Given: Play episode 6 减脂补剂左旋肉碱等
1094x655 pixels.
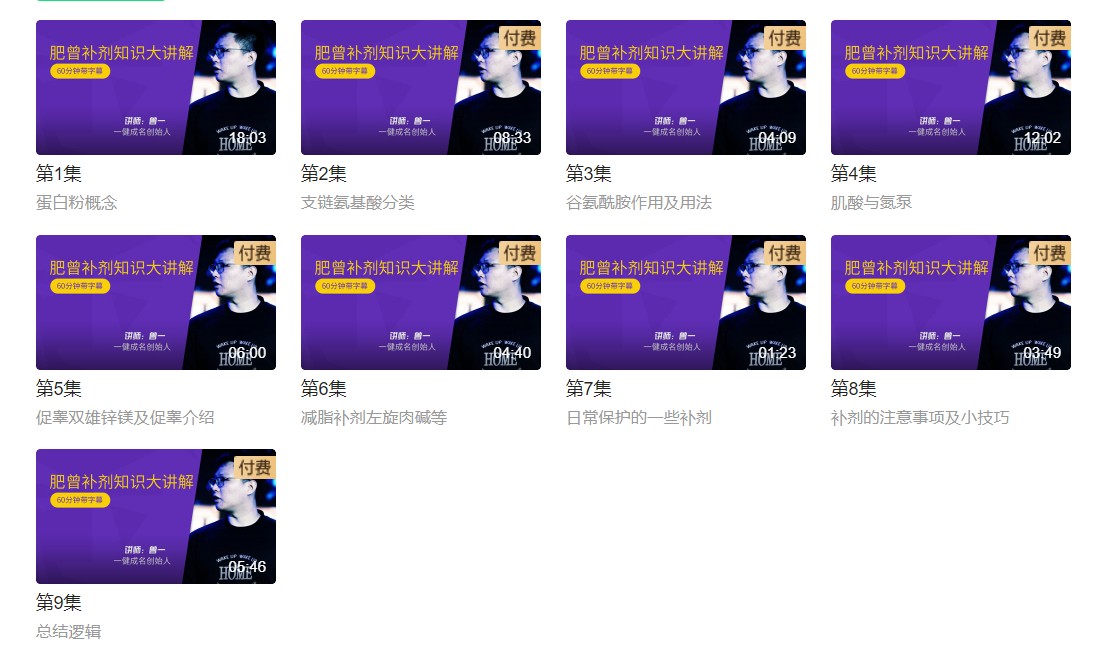Looking at the screenshot, I should click(x=420, y=303).
